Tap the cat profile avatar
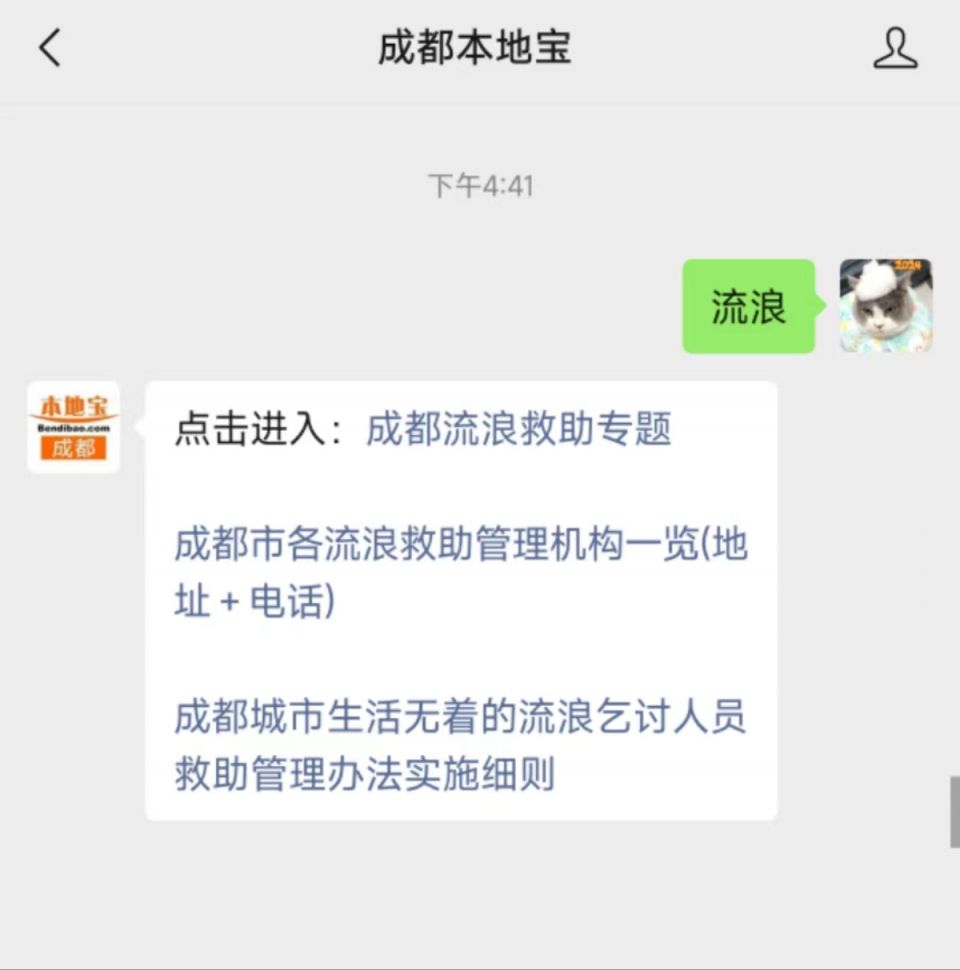 point(885,305)
